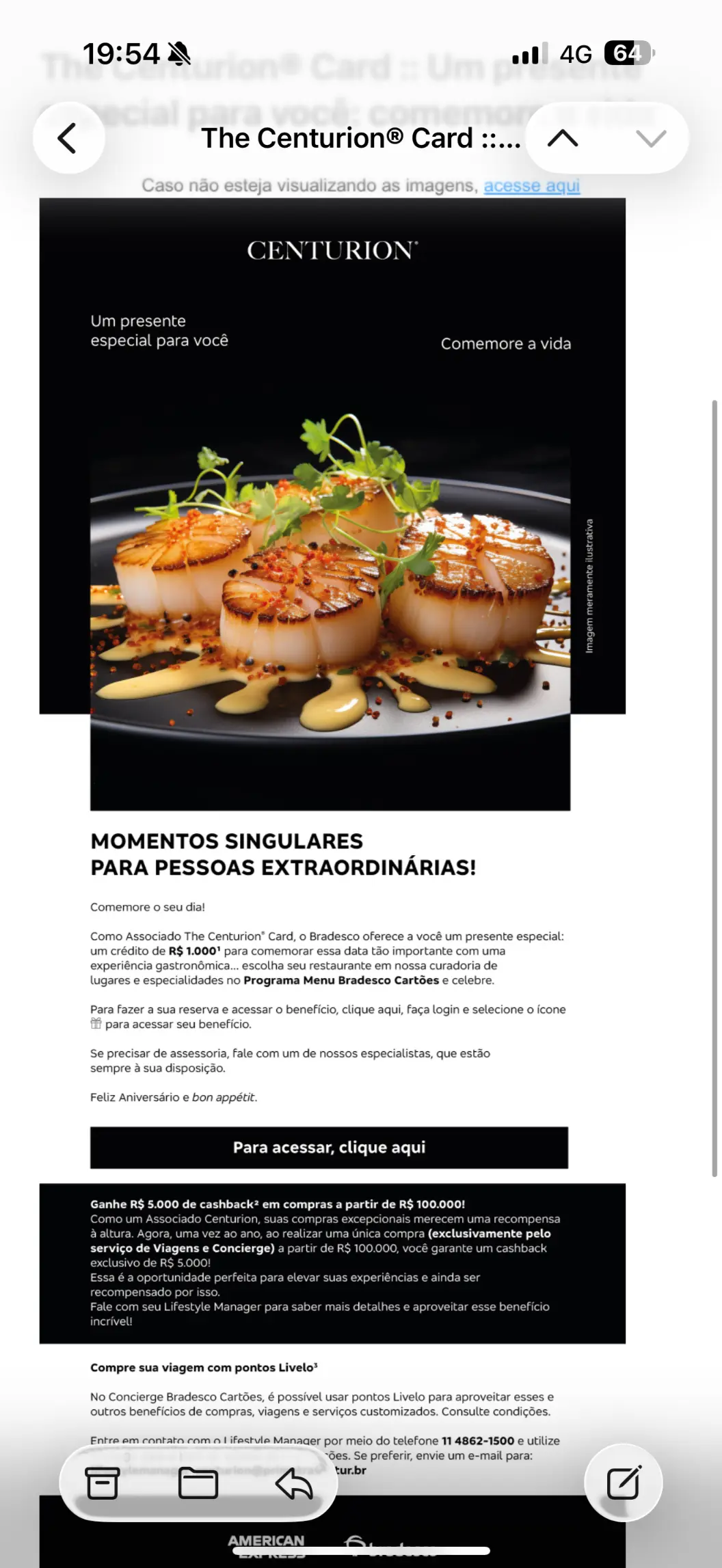Go back to the inbox
Viewport: 722px width, 1568px height.
tap(68, 138)
